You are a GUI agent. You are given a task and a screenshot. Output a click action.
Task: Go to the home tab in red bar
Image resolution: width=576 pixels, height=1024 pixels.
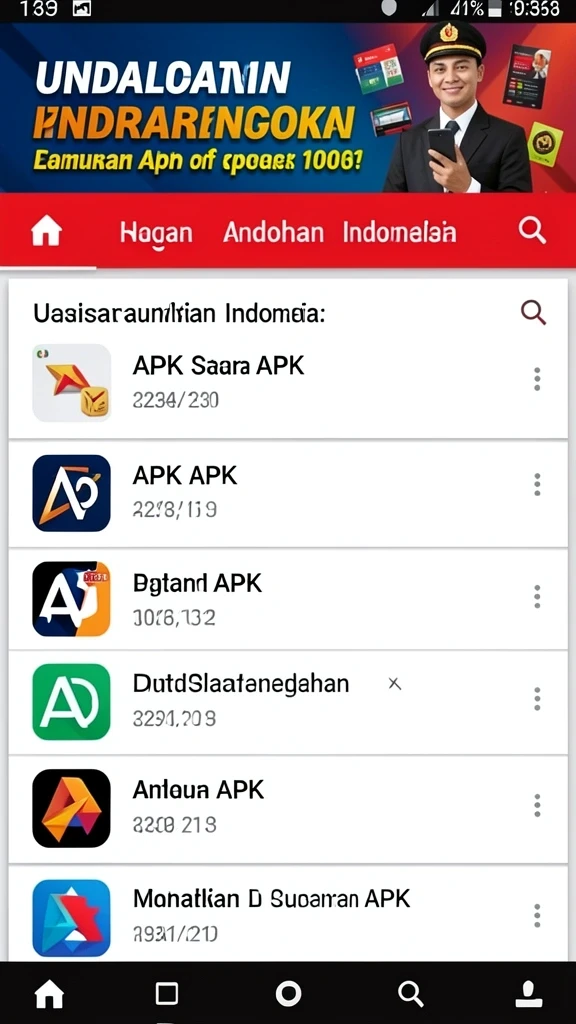click(46, 232)
